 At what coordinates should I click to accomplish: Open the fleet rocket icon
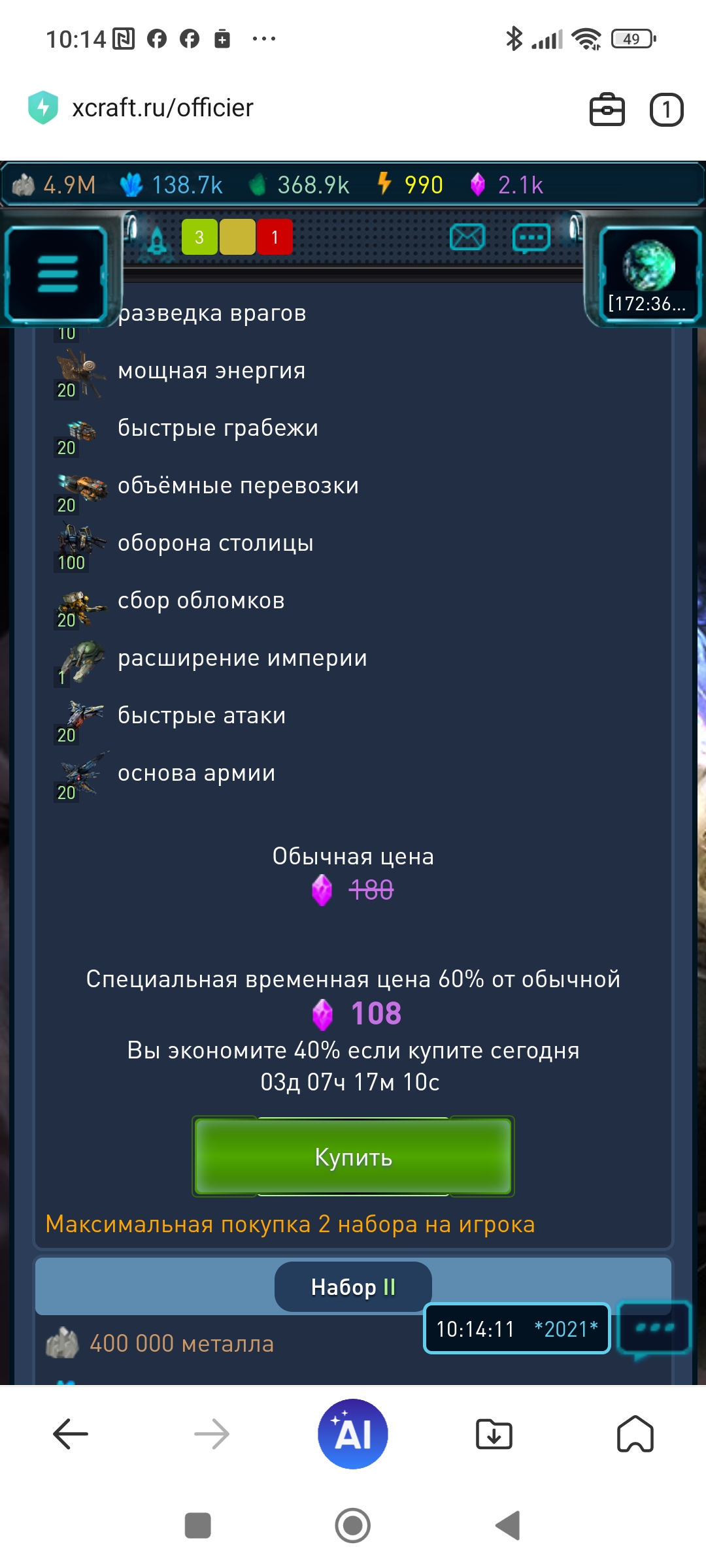pos(157,240)
